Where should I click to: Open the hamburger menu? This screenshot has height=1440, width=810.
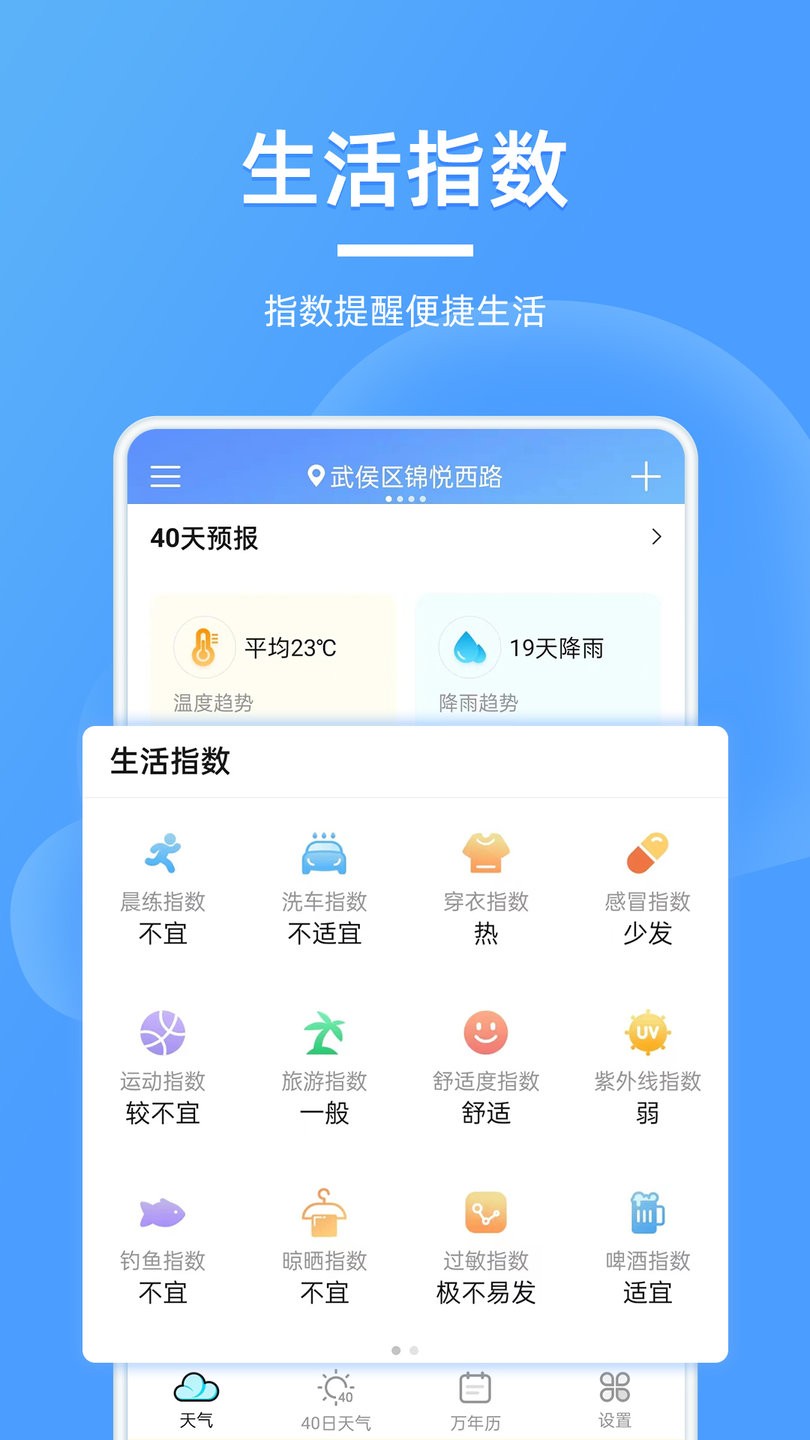point(165,477)
